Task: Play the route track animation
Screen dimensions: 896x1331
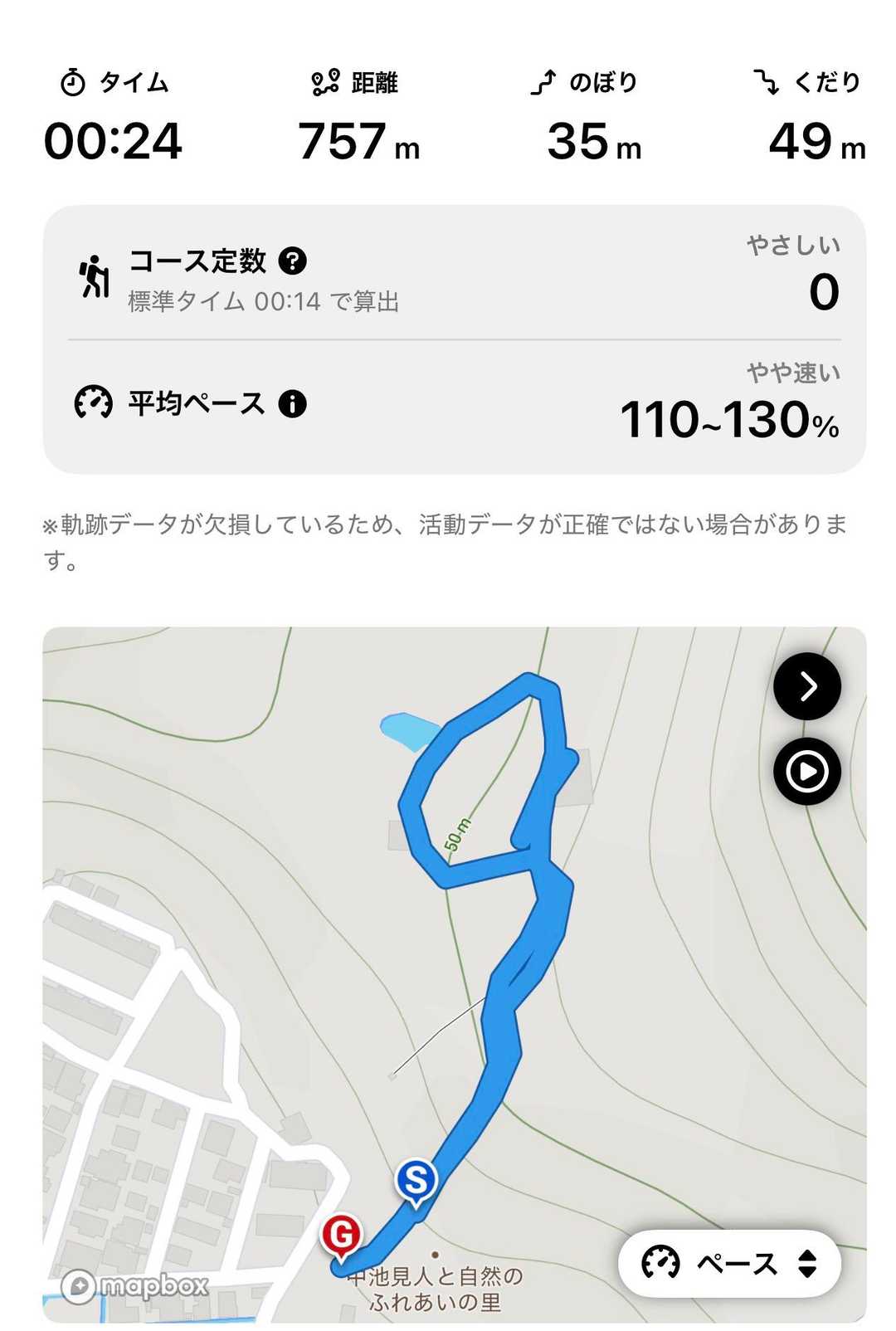Action: click(807, 772)
